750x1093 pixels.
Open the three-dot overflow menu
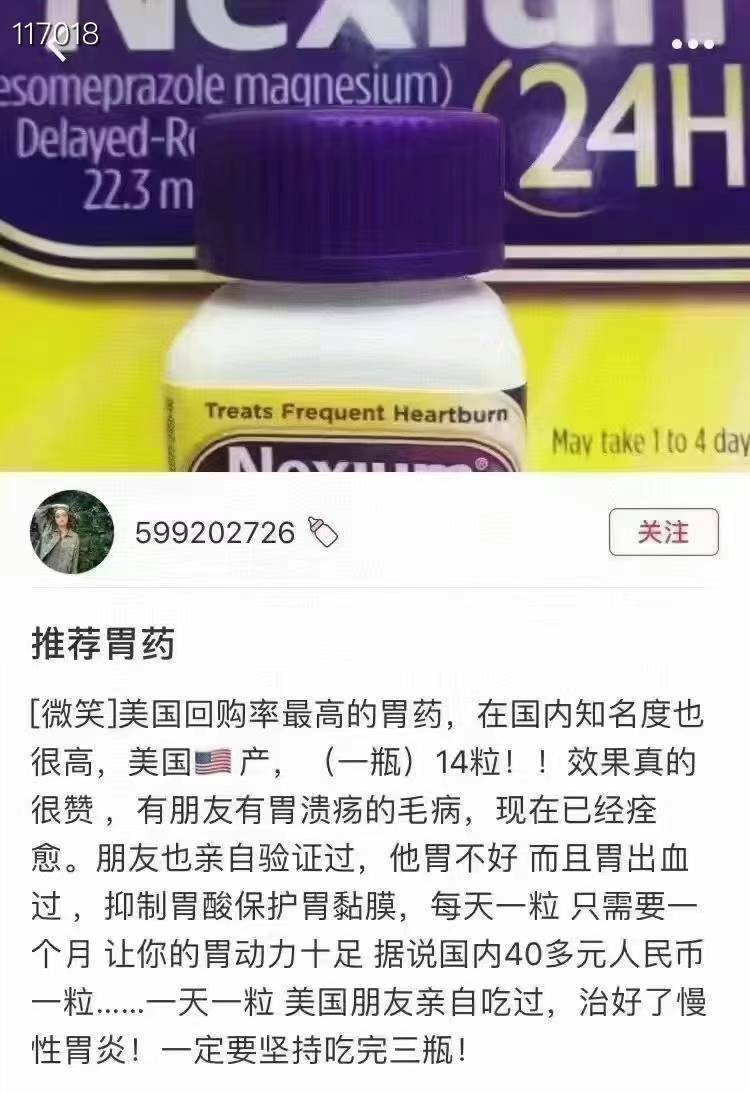693,44
